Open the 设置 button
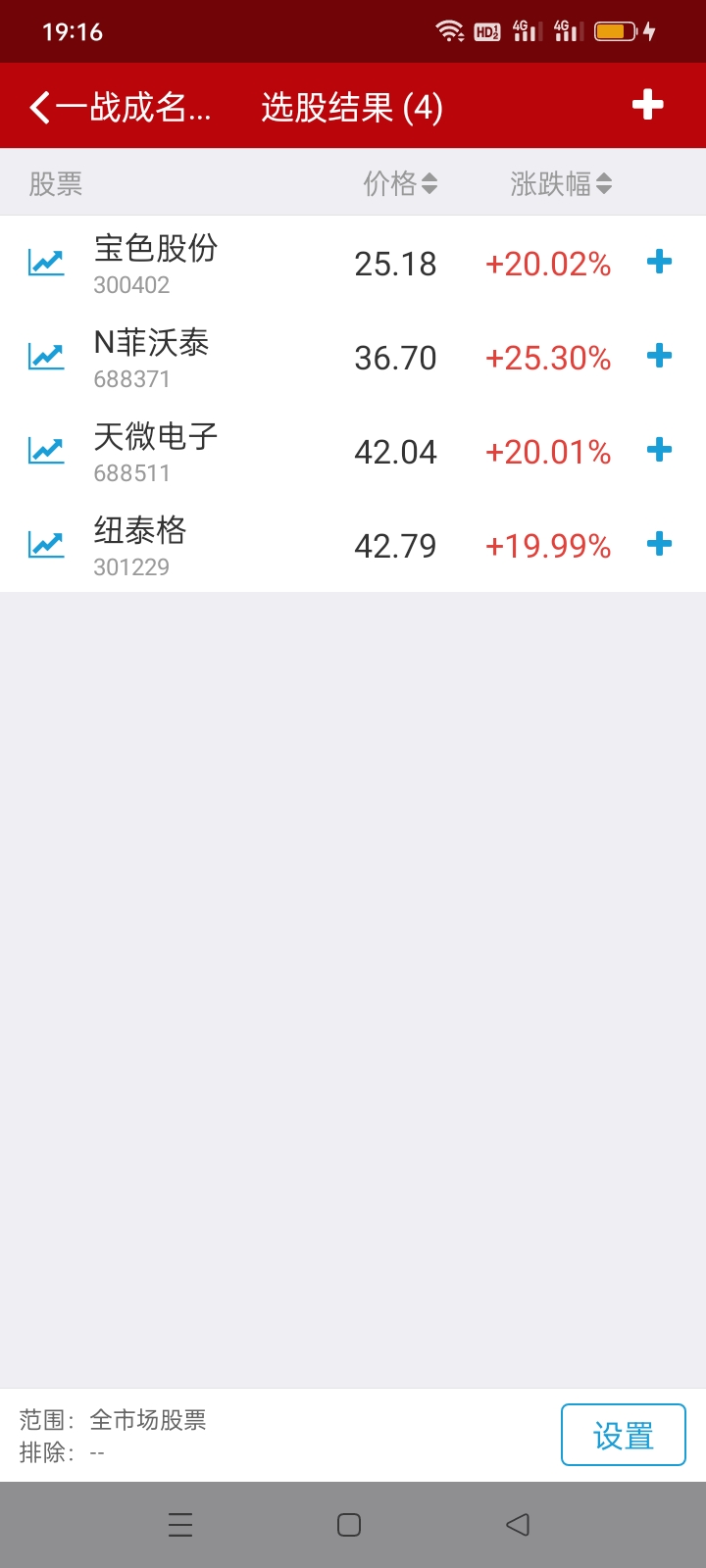 point(623,1436)
